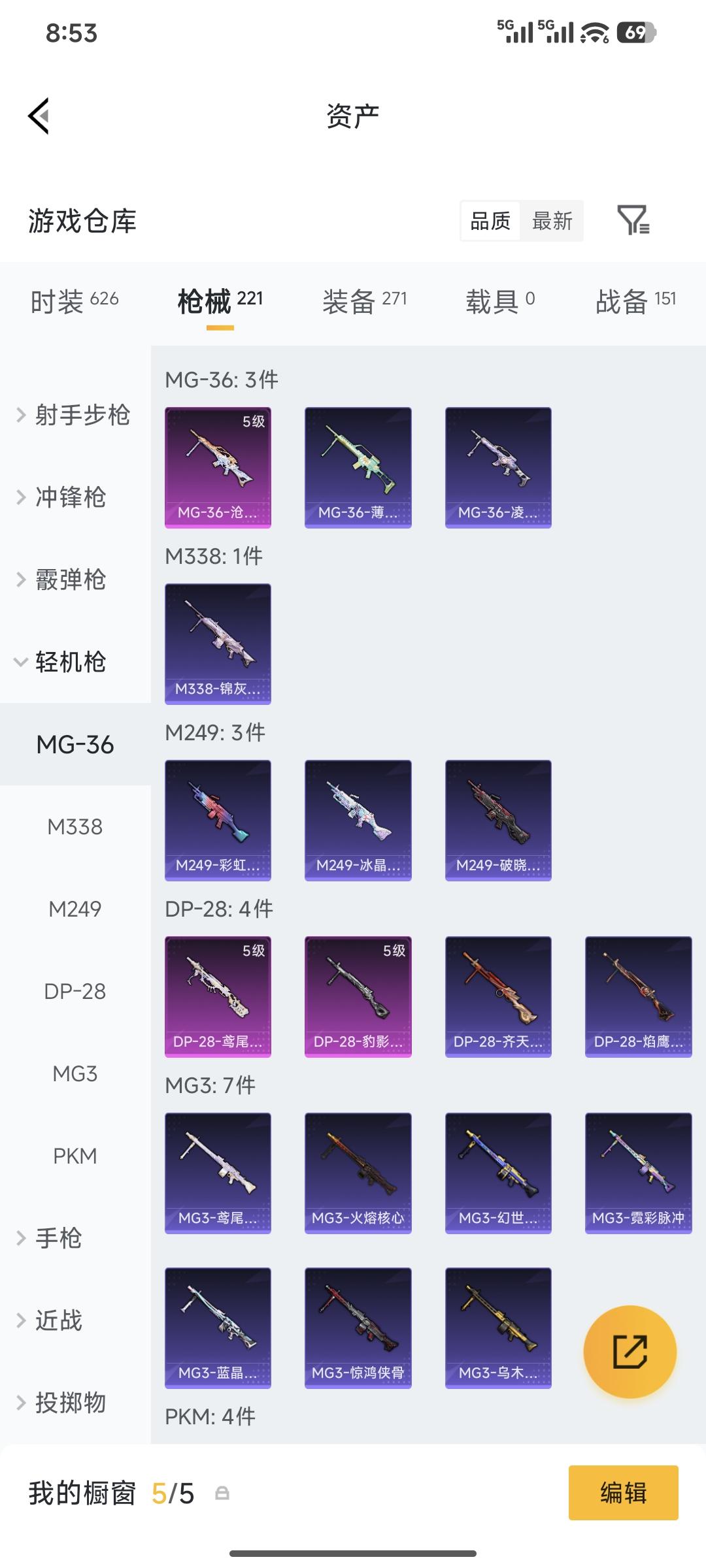
Task: Open the M249-彩虹 weapon tile
Action: (218, 820)
